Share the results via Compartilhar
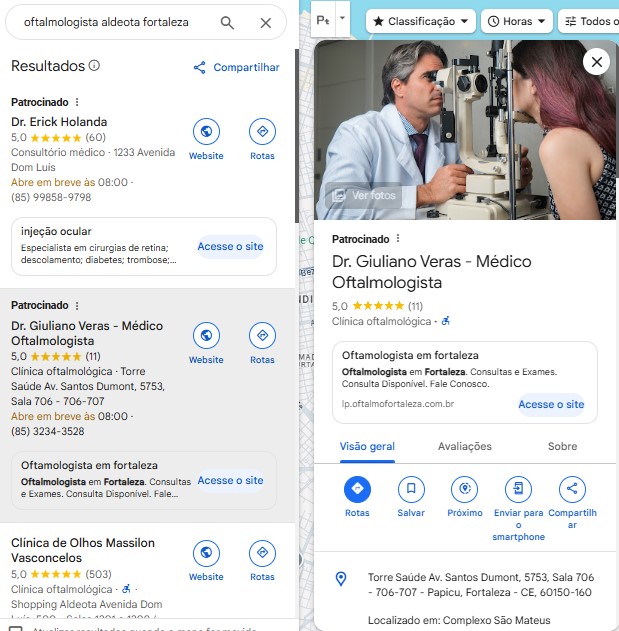Viewport: 619px width, 631px height. [x=237, y=67]
